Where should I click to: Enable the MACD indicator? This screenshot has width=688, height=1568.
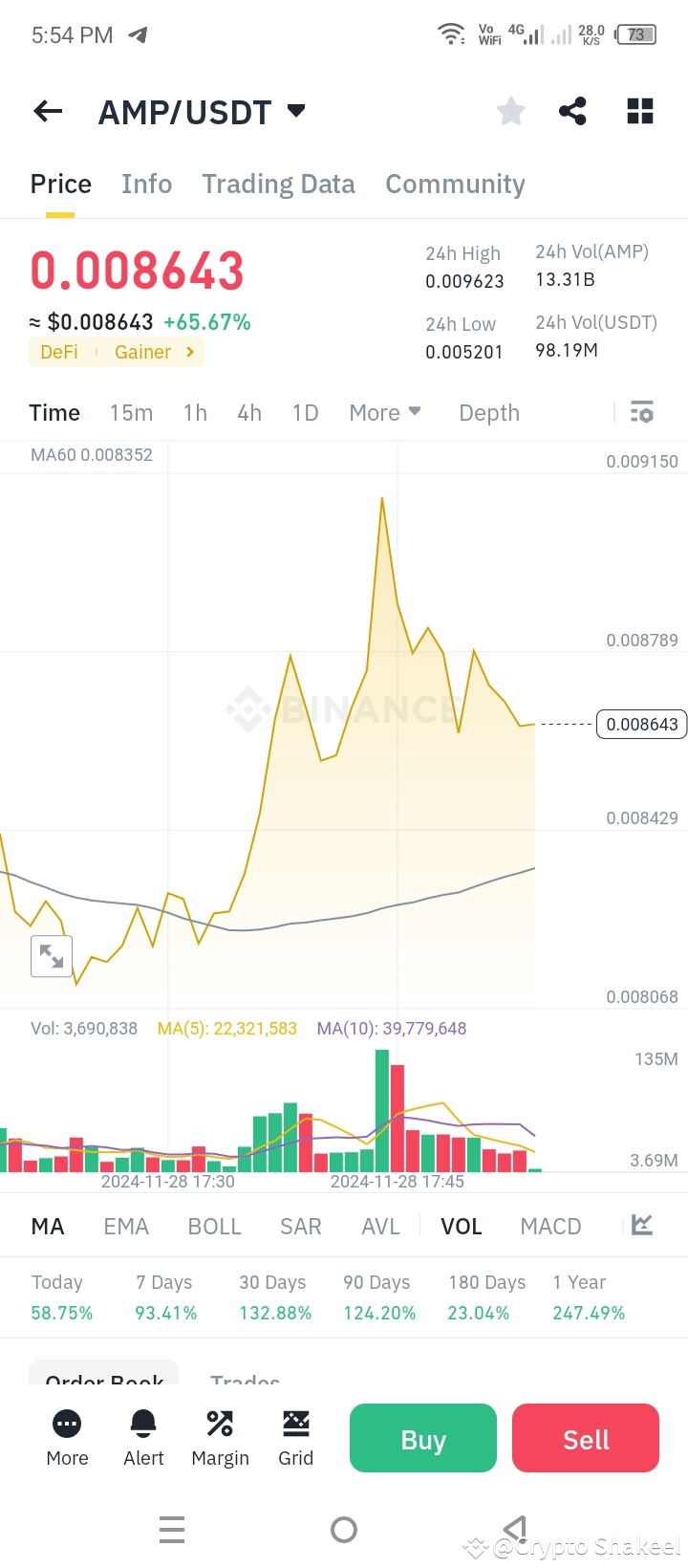tap(550, 1225)
